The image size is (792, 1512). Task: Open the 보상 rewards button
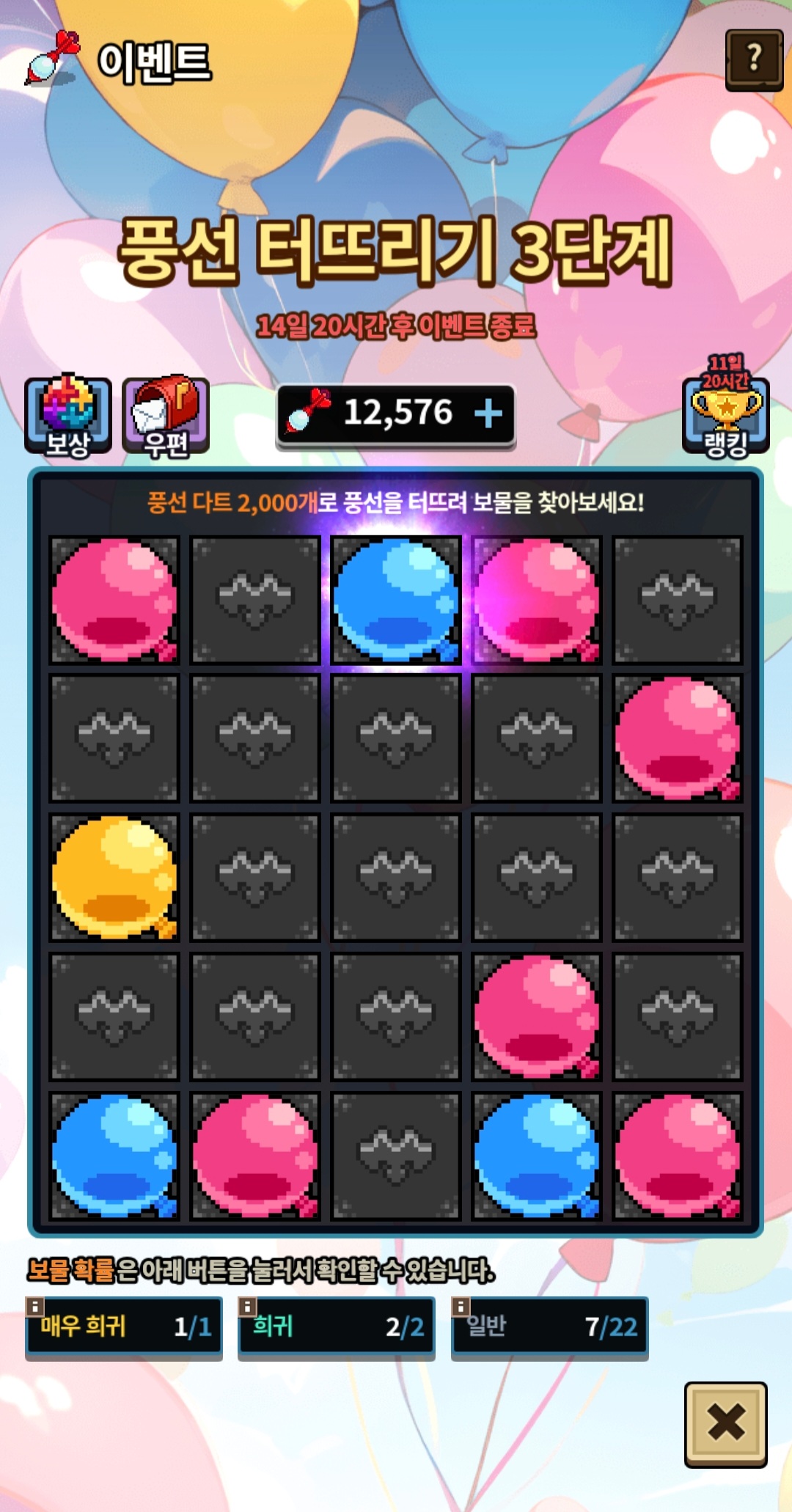coord(68,415)
